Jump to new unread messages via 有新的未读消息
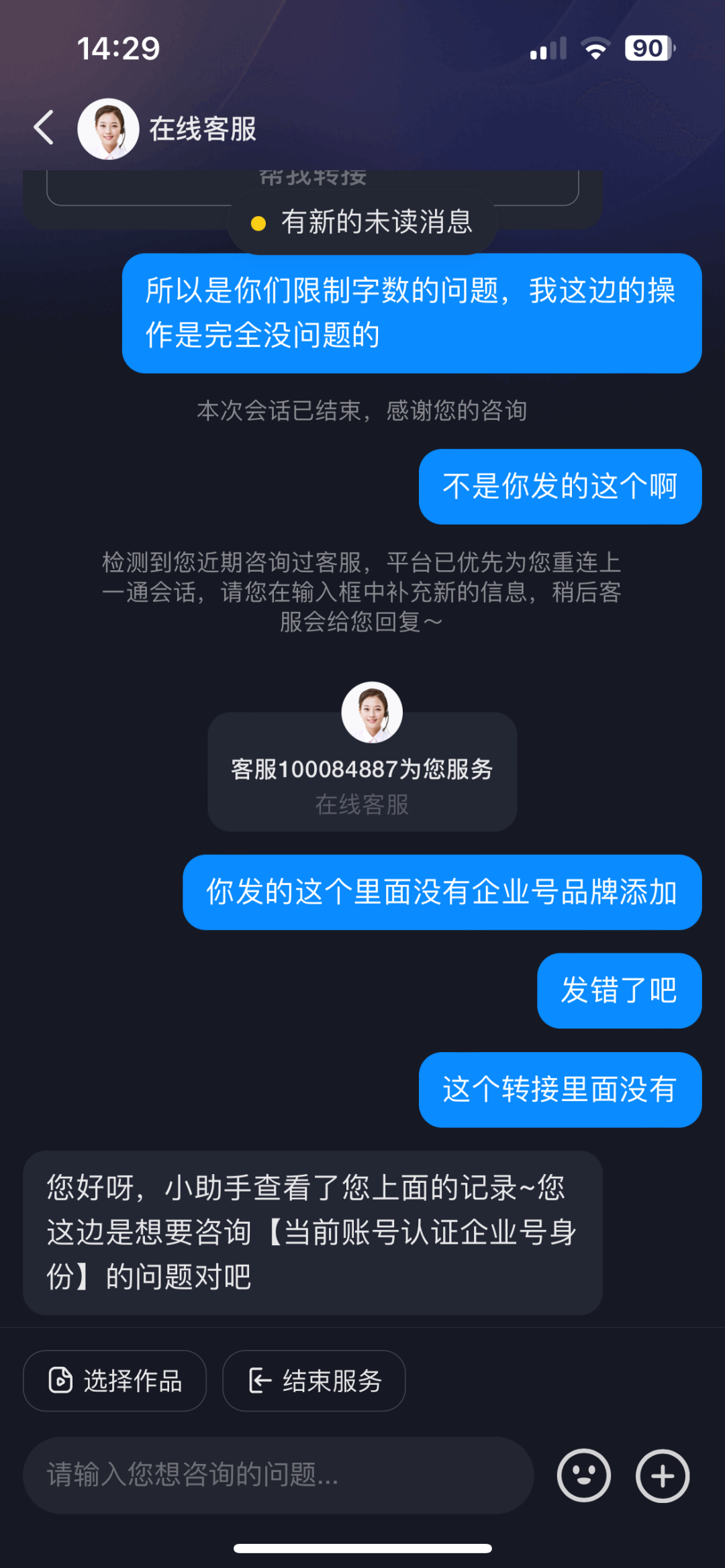This screenshot has width=725, height=1568. (362, 222)
